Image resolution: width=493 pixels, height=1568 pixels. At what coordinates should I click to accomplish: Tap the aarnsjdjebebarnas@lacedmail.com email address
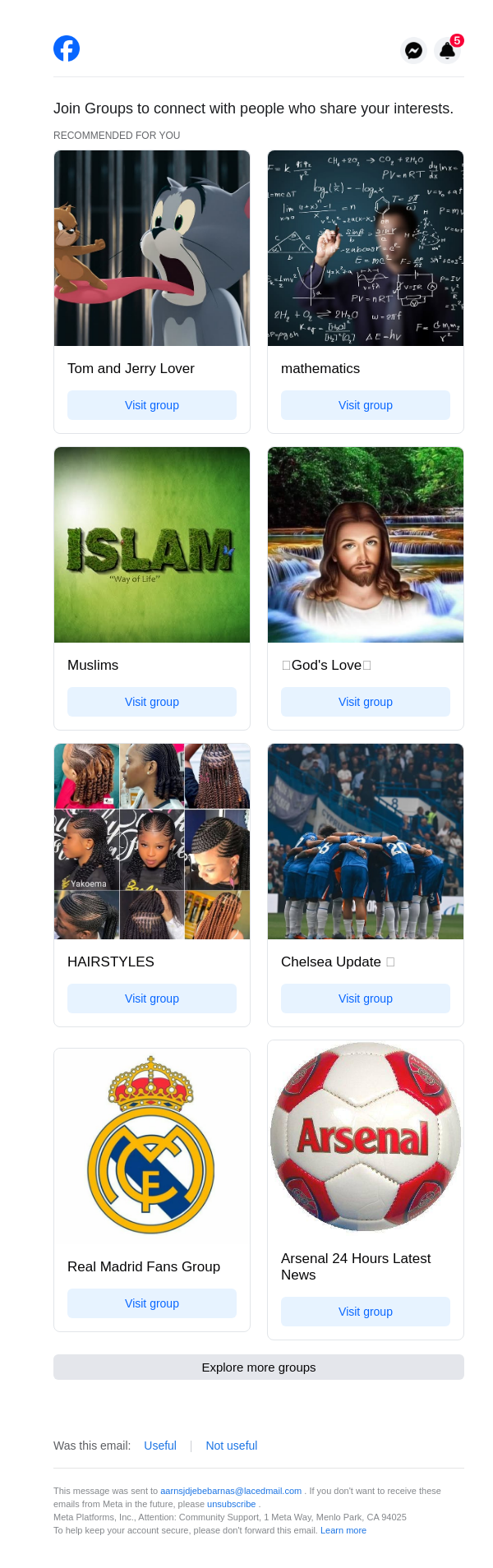coord(231,1491)
